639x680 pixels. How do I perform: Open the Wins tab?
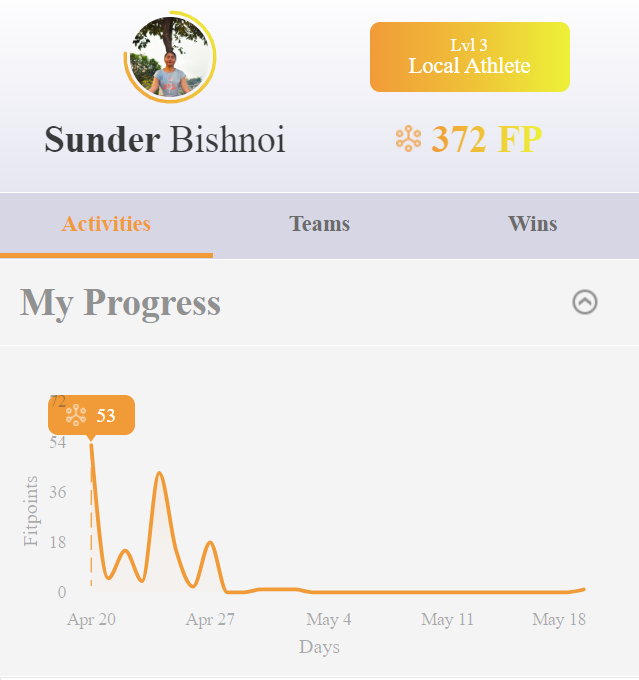pos(532,224)
